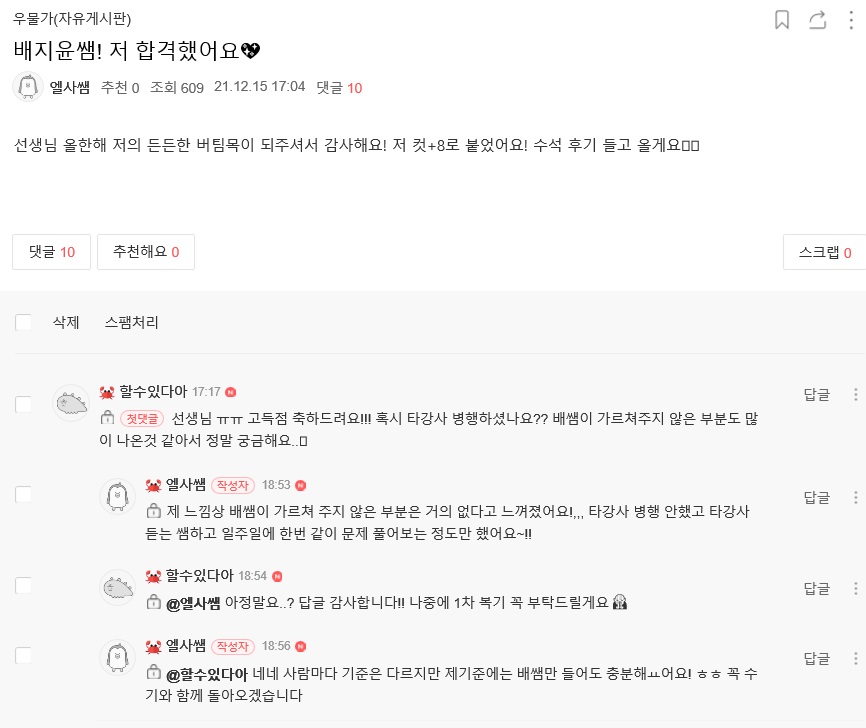The width and height of the screenshot is (866, 728).
Task: Open author 엘사쌤's profile
Action: click(69, 87)
